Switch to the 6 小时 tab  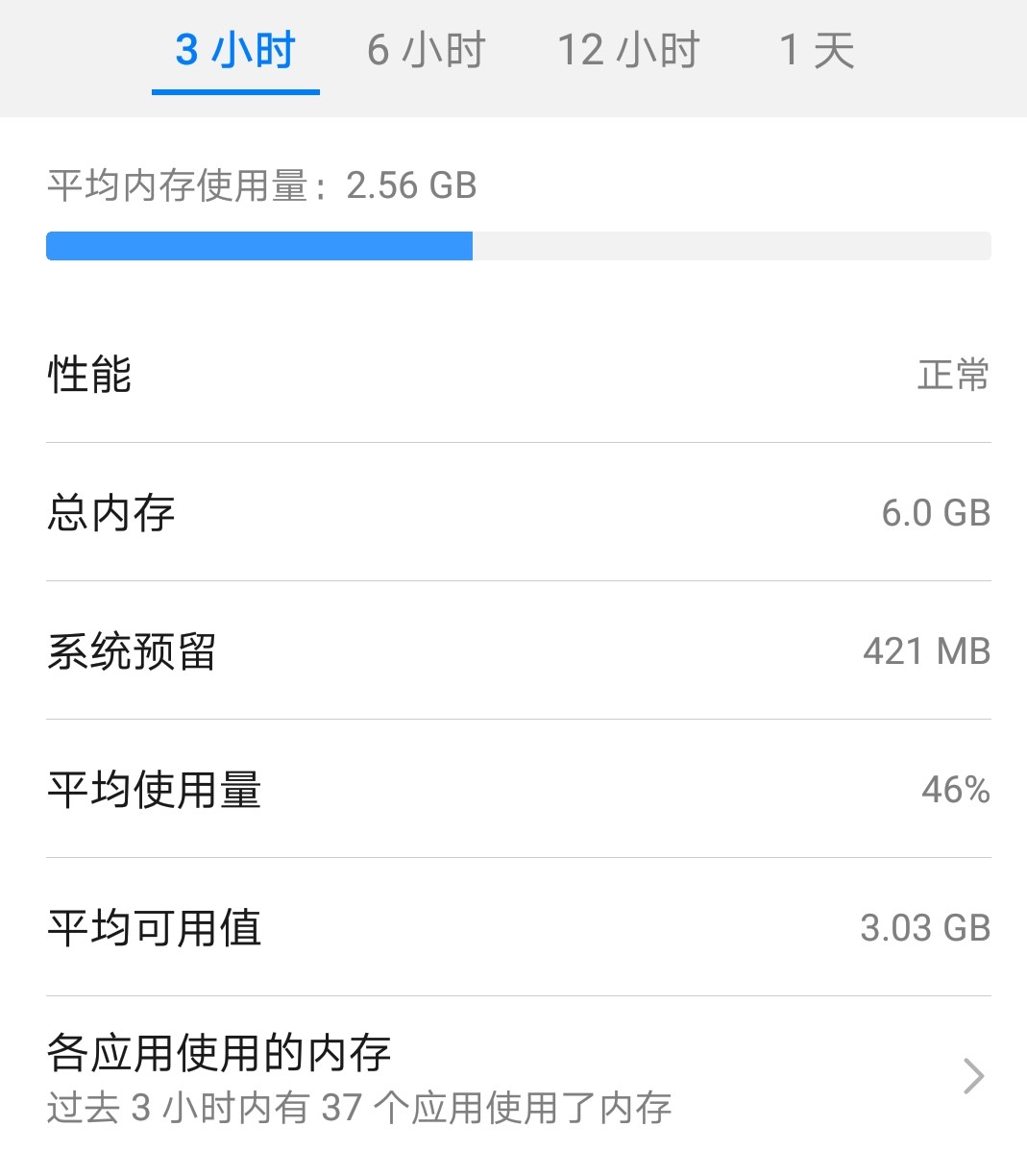click(x=426, y=53)
